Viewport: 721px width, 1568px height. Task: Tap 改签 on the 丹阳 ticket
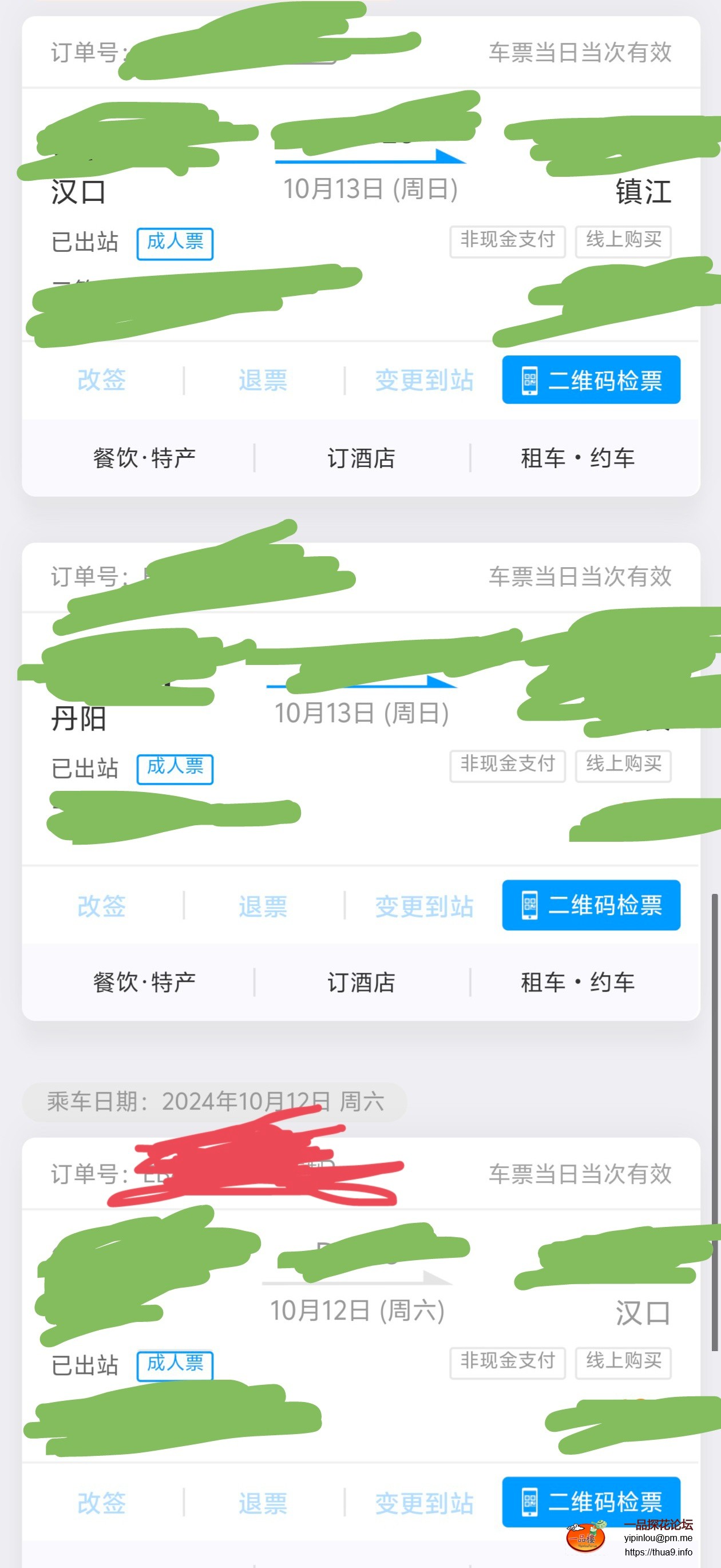[x=102, y=906]
